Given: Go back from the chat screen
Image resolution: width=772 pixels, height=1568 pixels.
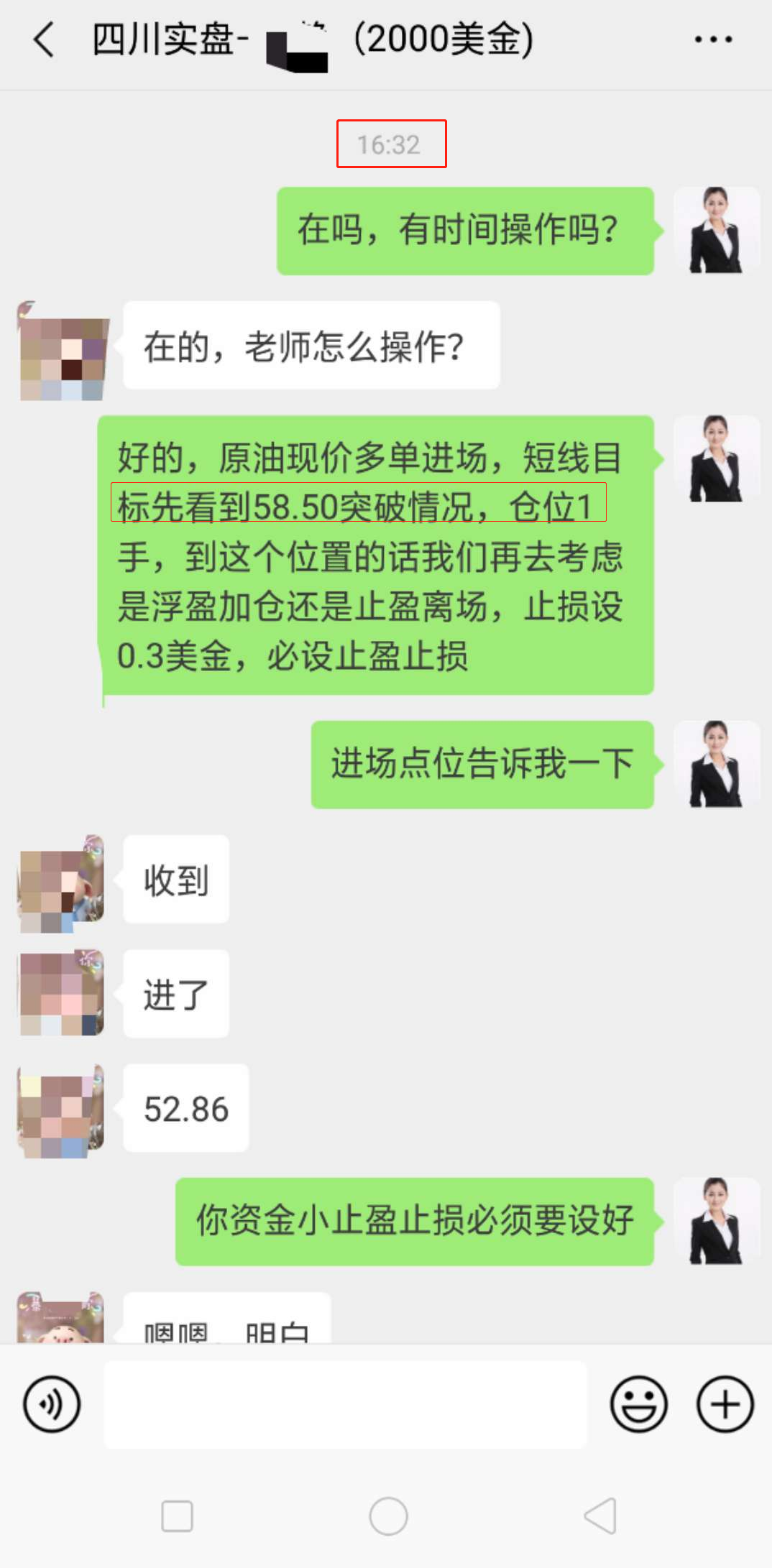Looking at the screenshot, I should [x=45, y=40].
